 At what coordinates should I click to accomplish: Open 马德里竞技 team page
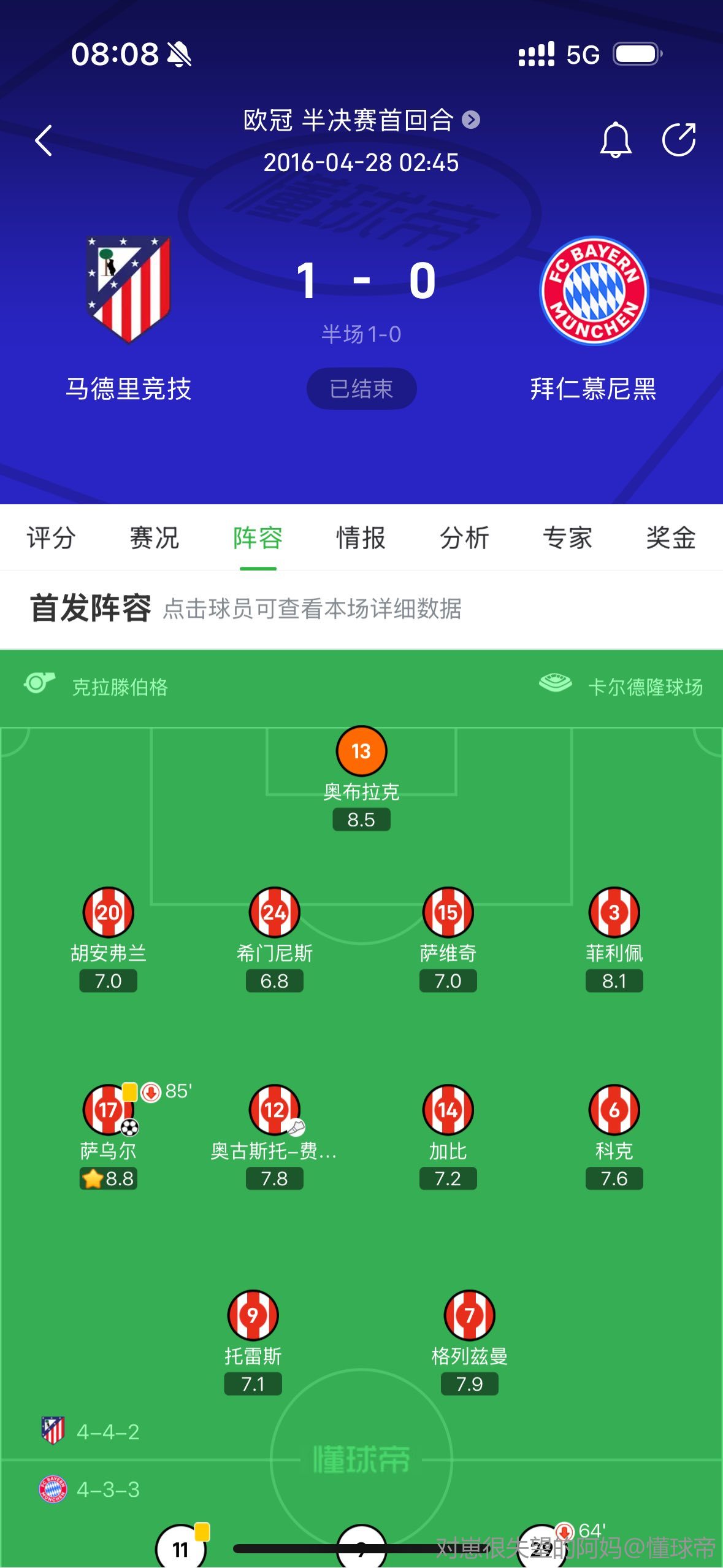128,291
